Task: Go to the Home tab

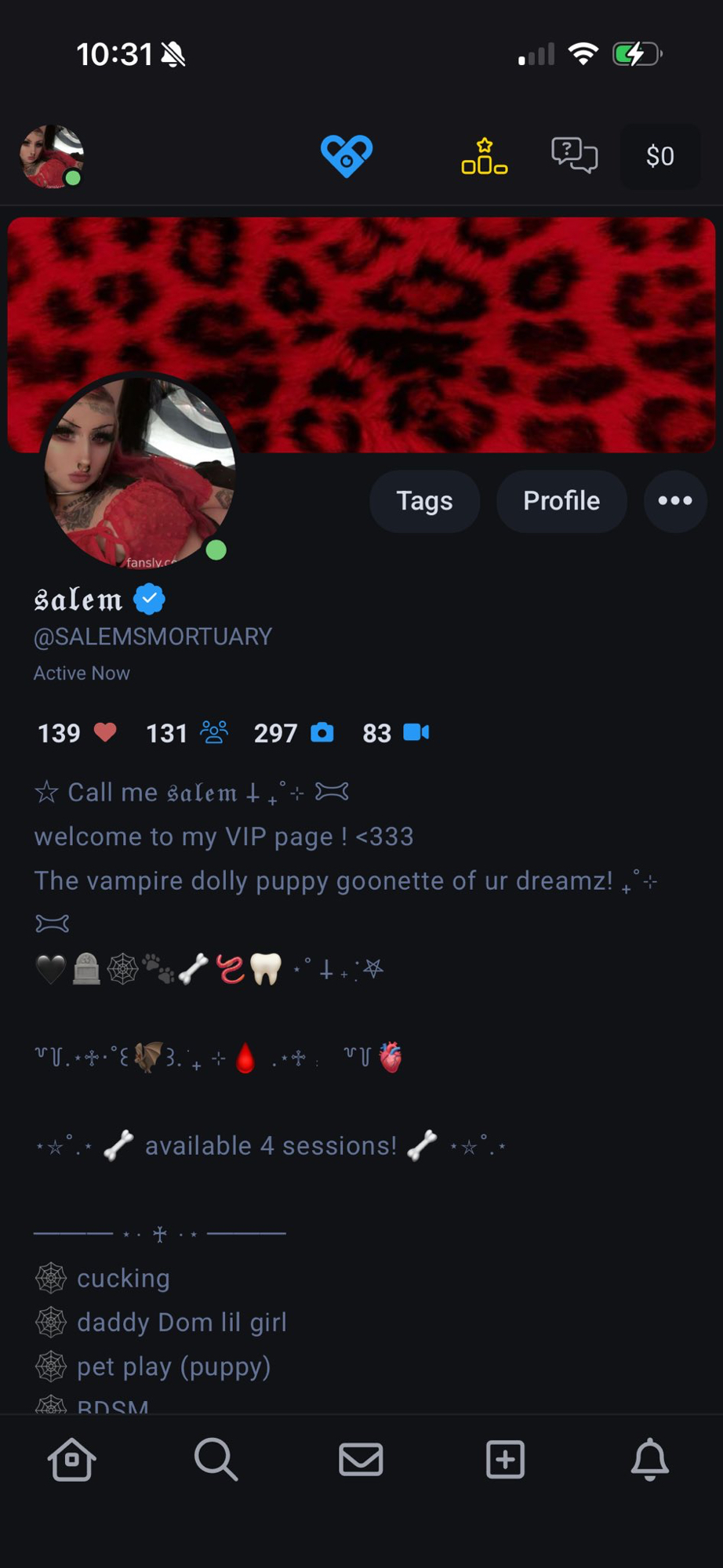Action: pyautogui.click(x=72, y=1459)
